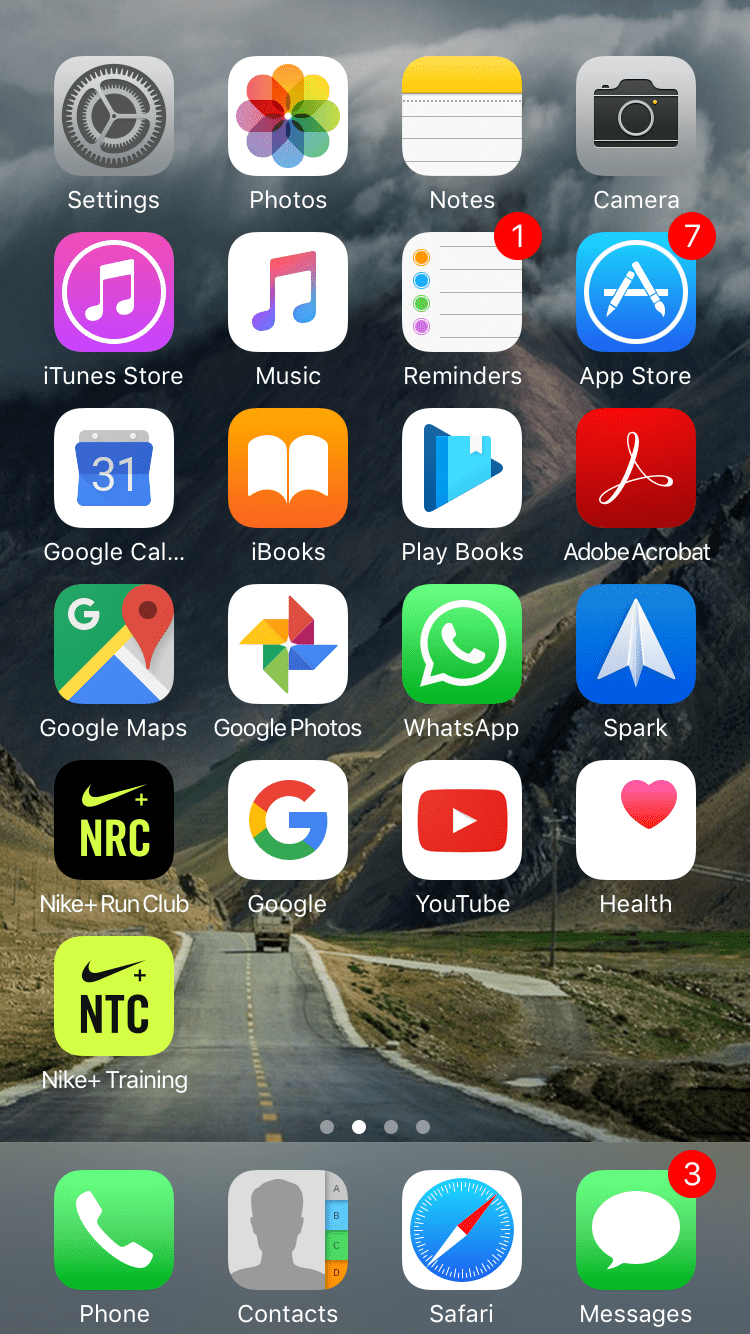Open Play Books from Google
Viewport: 750px width, 1334px height.
coord(462,468)
